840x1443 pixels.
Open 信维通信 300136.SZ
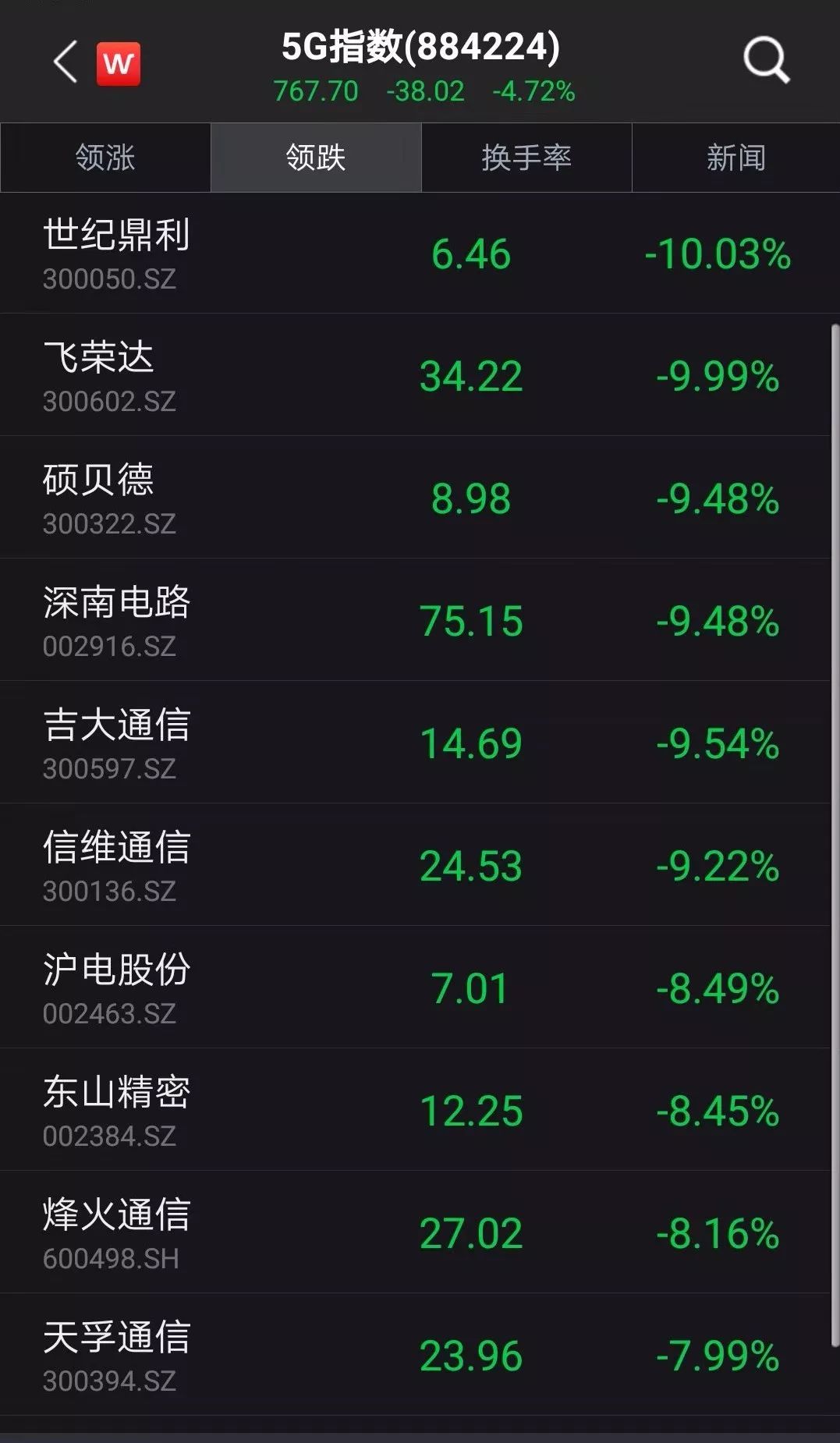(x=415, y=865)
